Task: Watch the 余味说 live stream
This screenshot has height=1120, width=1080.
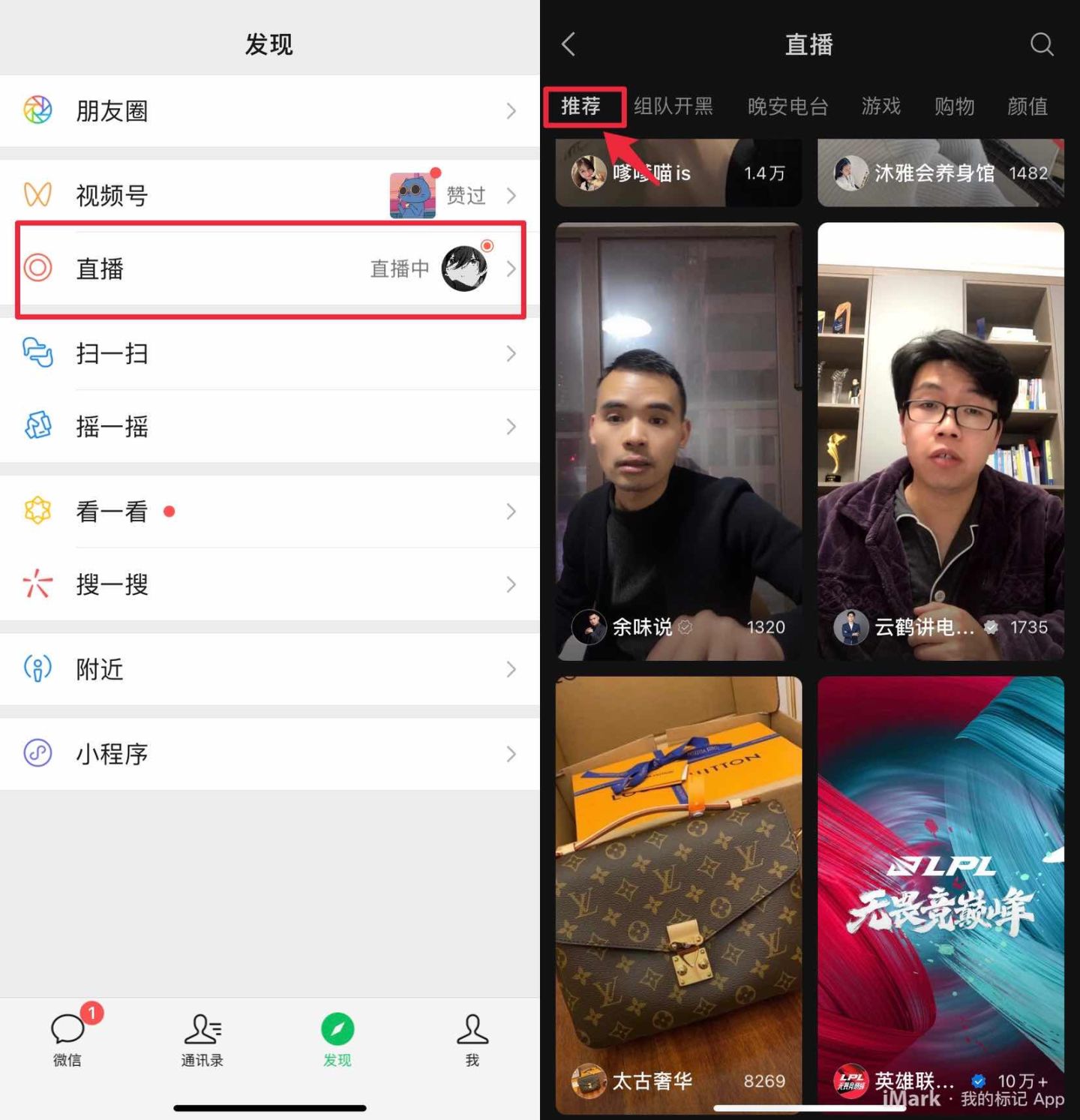Action: [x=678, y=441]
